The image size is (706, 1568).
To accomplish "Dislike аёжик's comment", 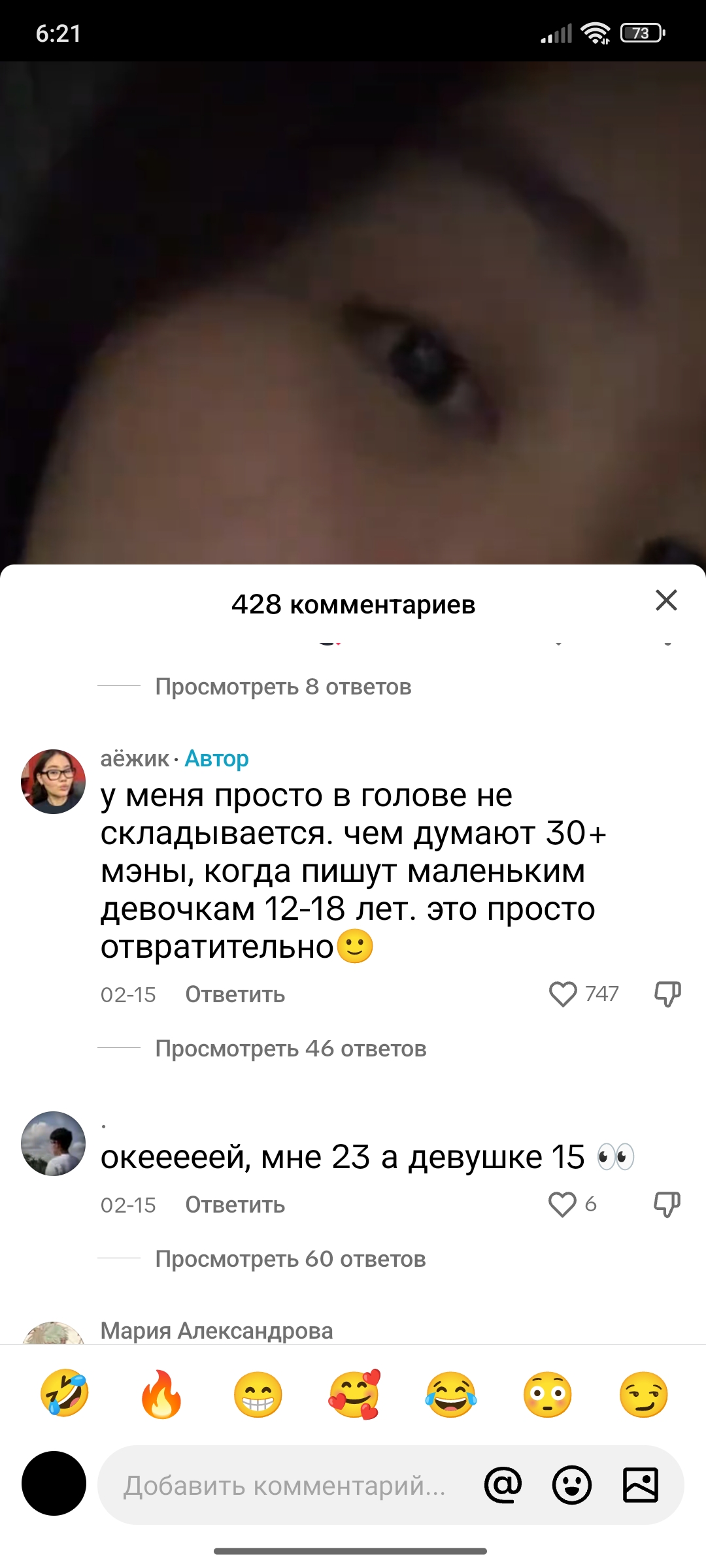I will click(667, 994).
